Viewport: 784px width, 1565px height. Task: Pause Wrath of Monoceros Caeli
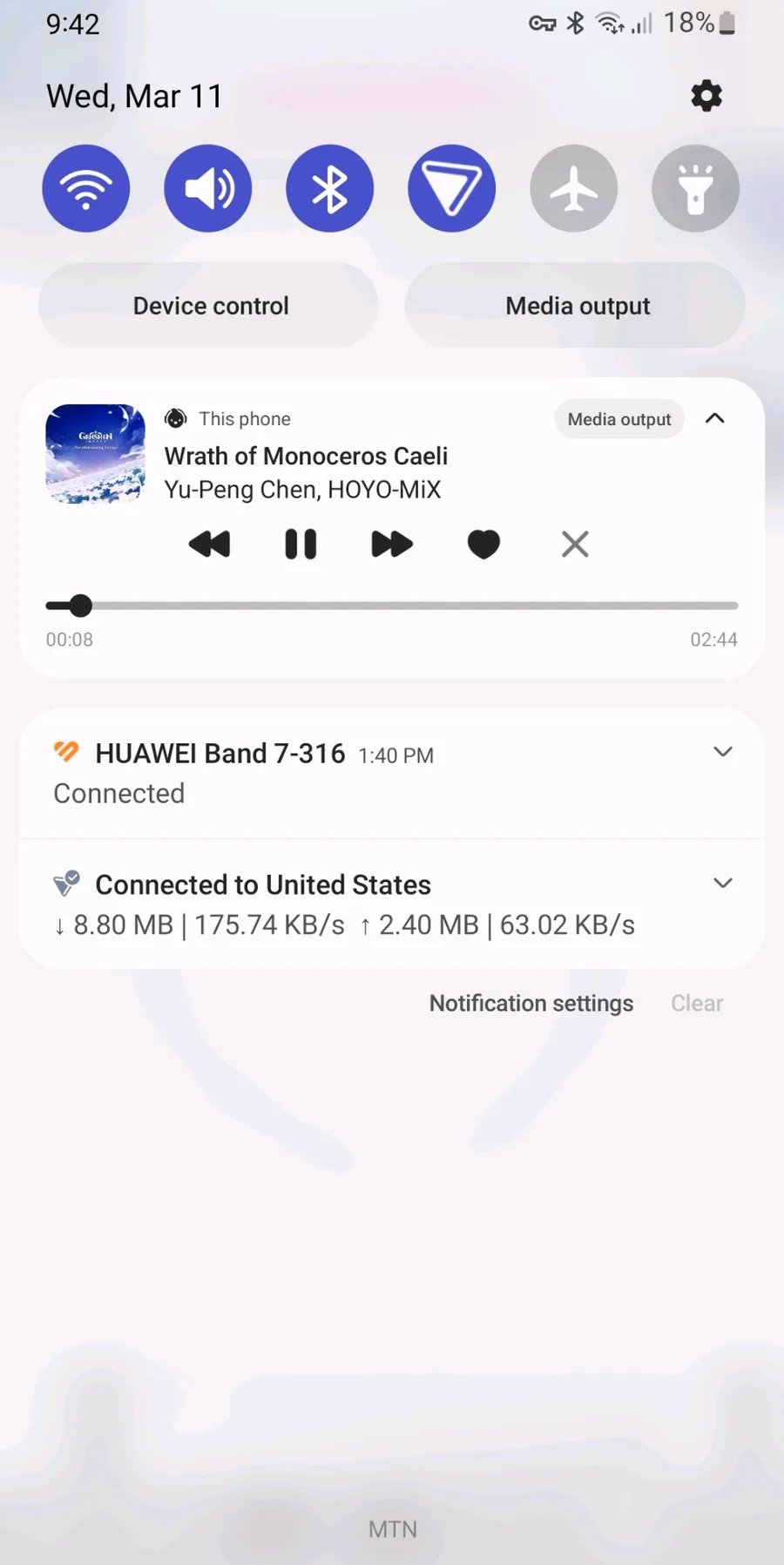pyautogui.click(x=301, y=545)
